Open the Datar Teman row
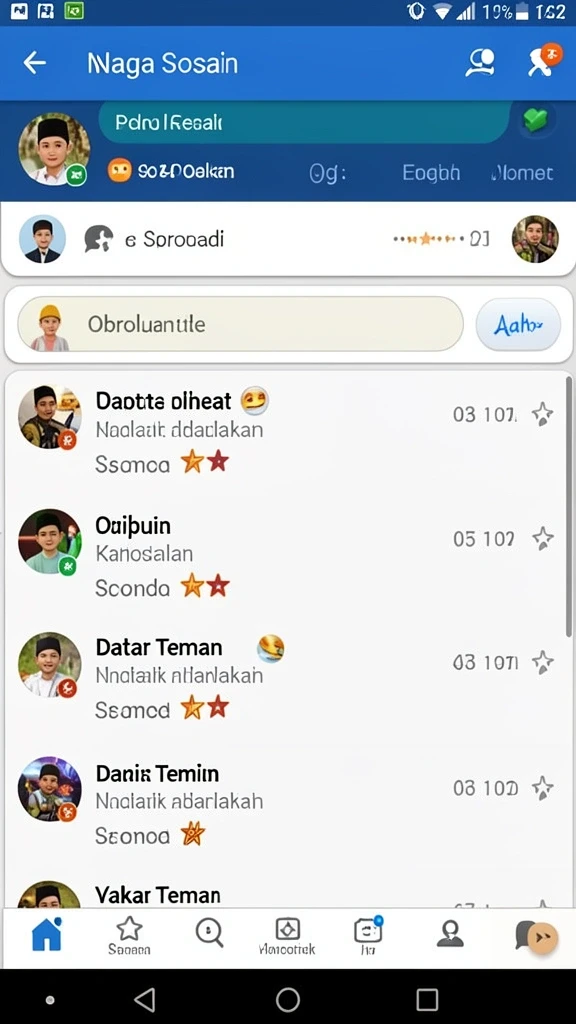576x1024 pixels. click(x=286, y=678)
